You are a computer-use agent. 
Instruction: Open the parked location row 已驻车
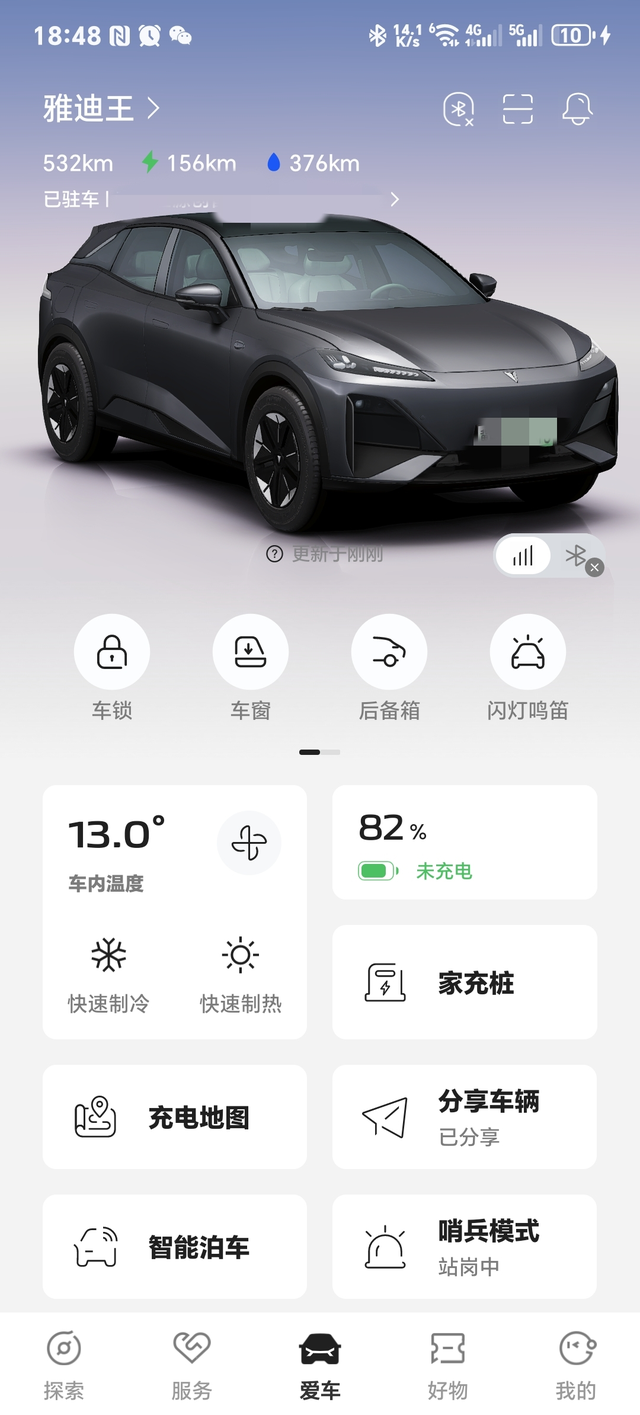(x=220, y=199)
